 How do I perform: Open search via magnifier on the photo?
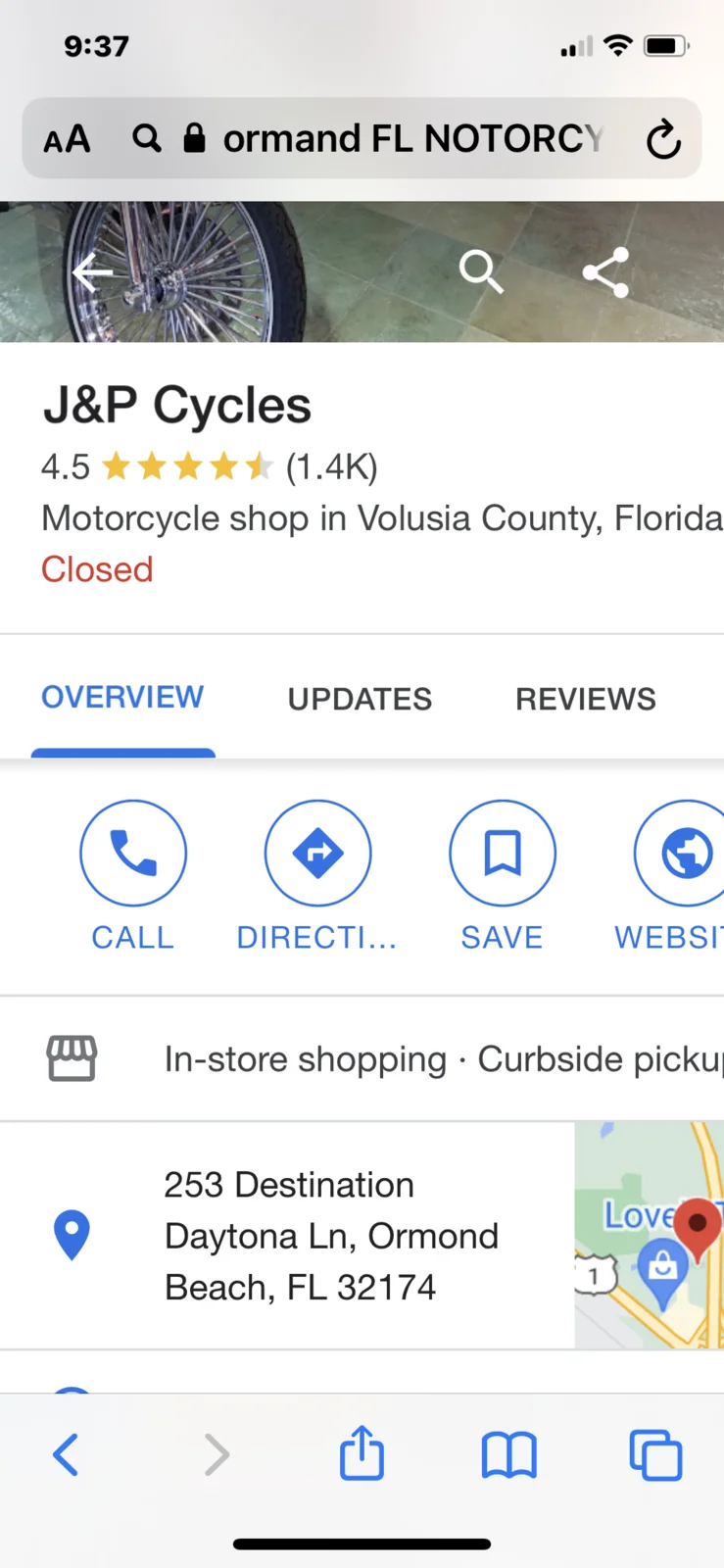point(481,271)
